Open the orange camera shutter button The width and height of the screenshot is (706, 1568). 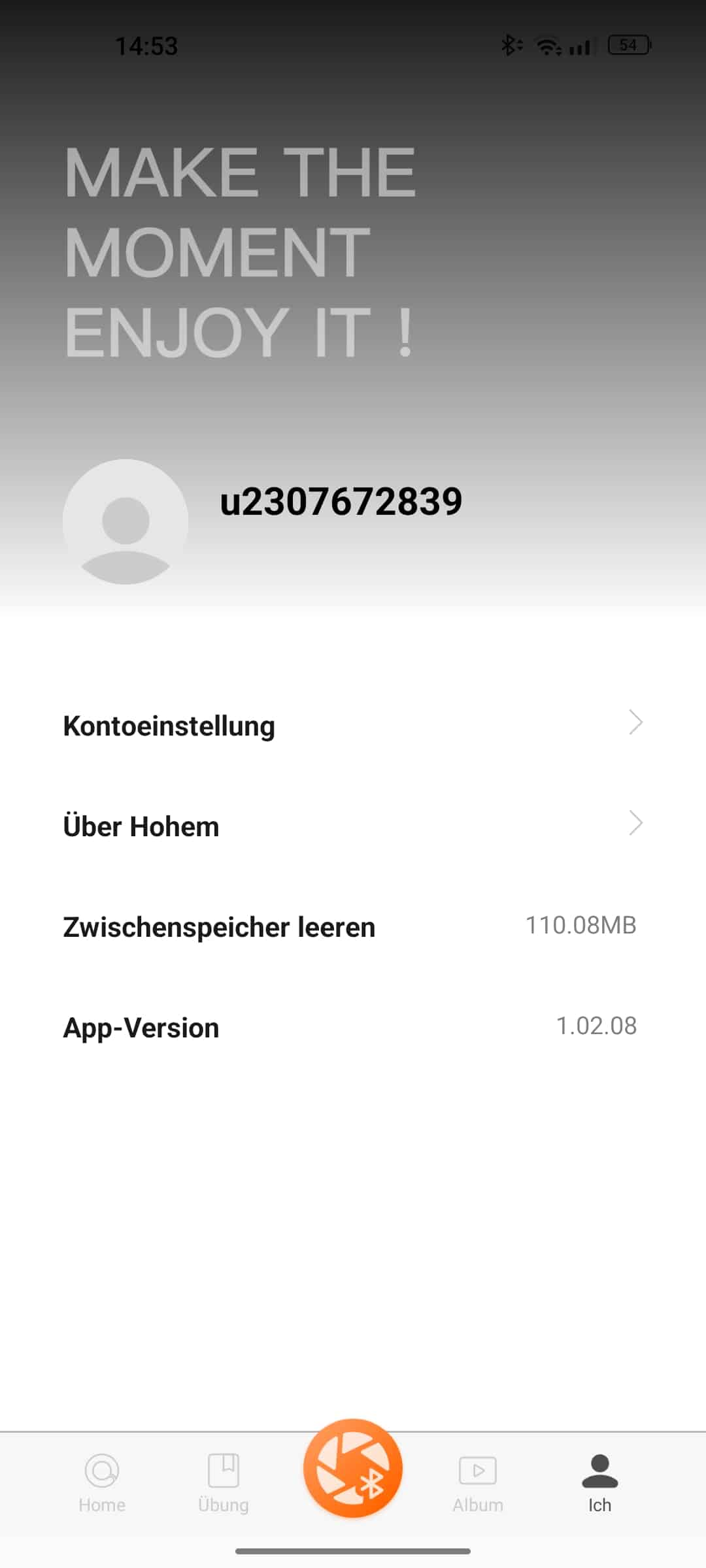point(353,1469)
